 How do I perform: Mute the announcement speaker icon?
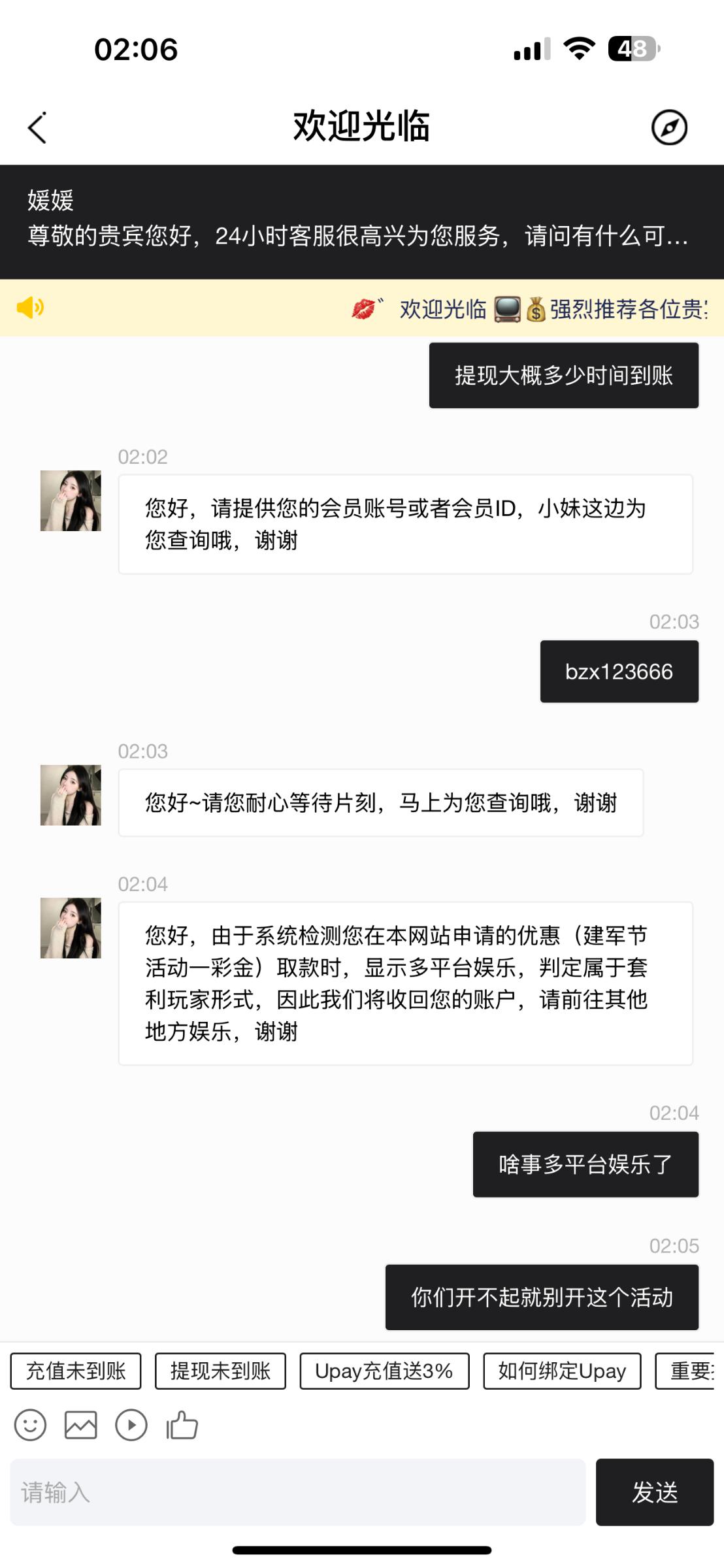pyautogui.click(x=31, y=308)
